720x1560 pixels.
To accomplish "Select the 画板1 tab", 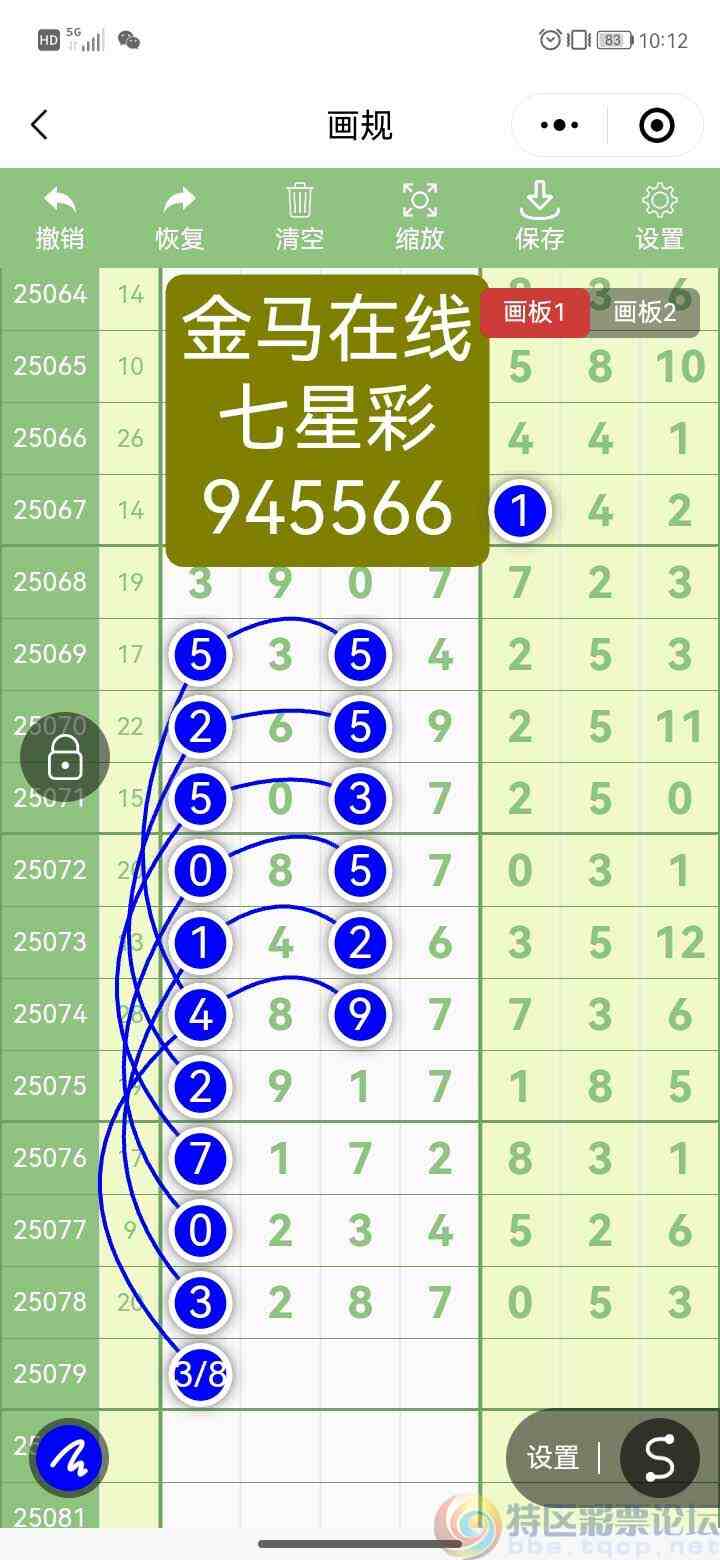I will (536, 312).
